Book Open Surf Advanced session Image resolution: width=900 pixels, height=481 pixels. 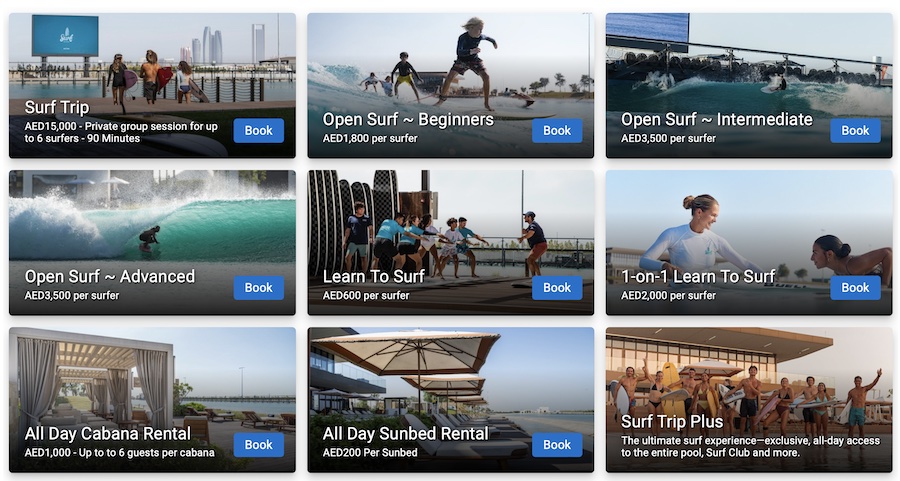258,288
